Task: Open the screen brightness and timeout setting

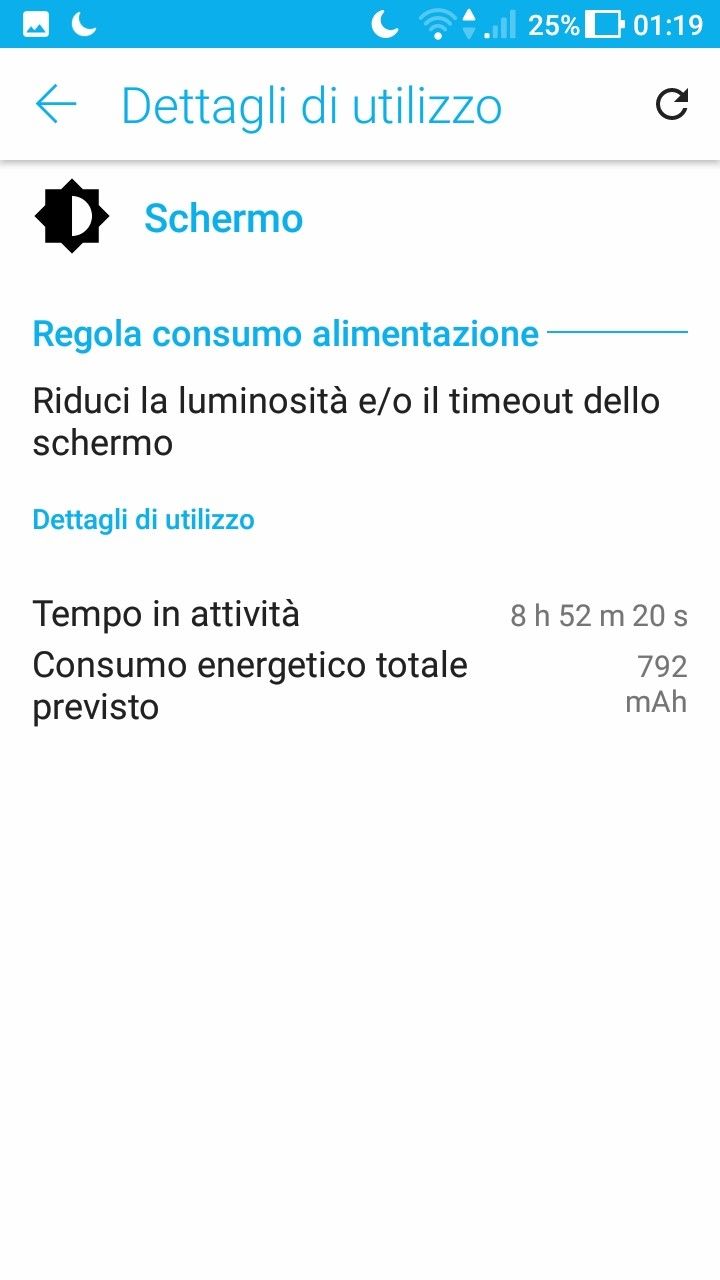Action: tap(346, 421)
